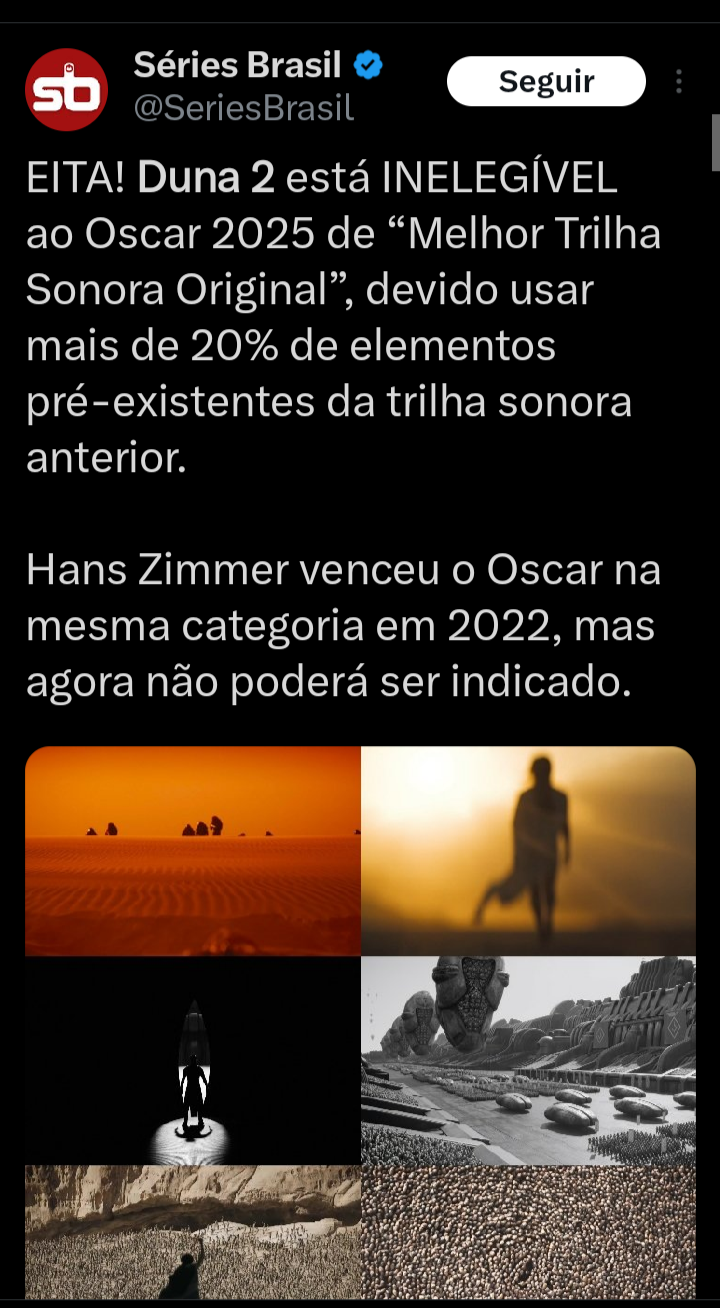Open the post's overflow menu

pyautogui.click(x=679, y=81)
